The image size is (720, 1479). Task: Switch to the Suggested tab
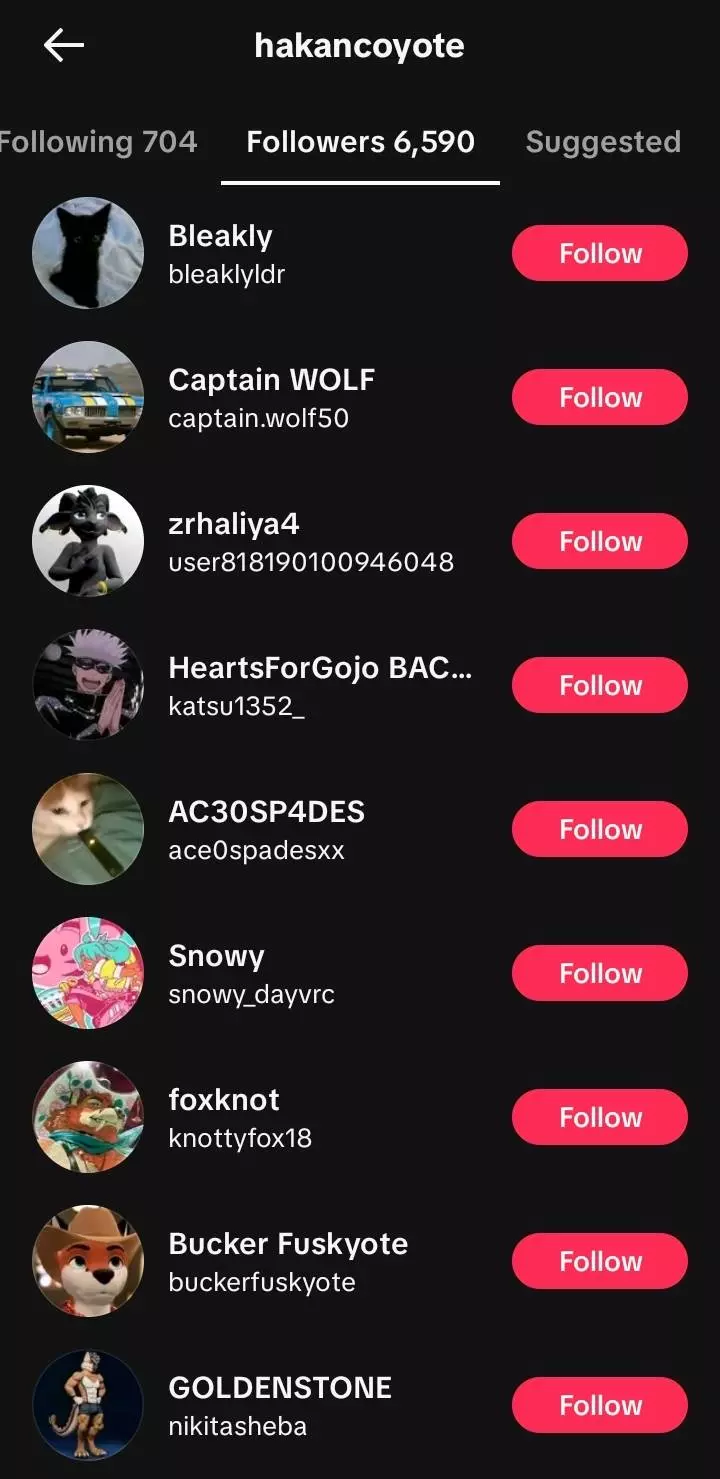coord(603,142)
